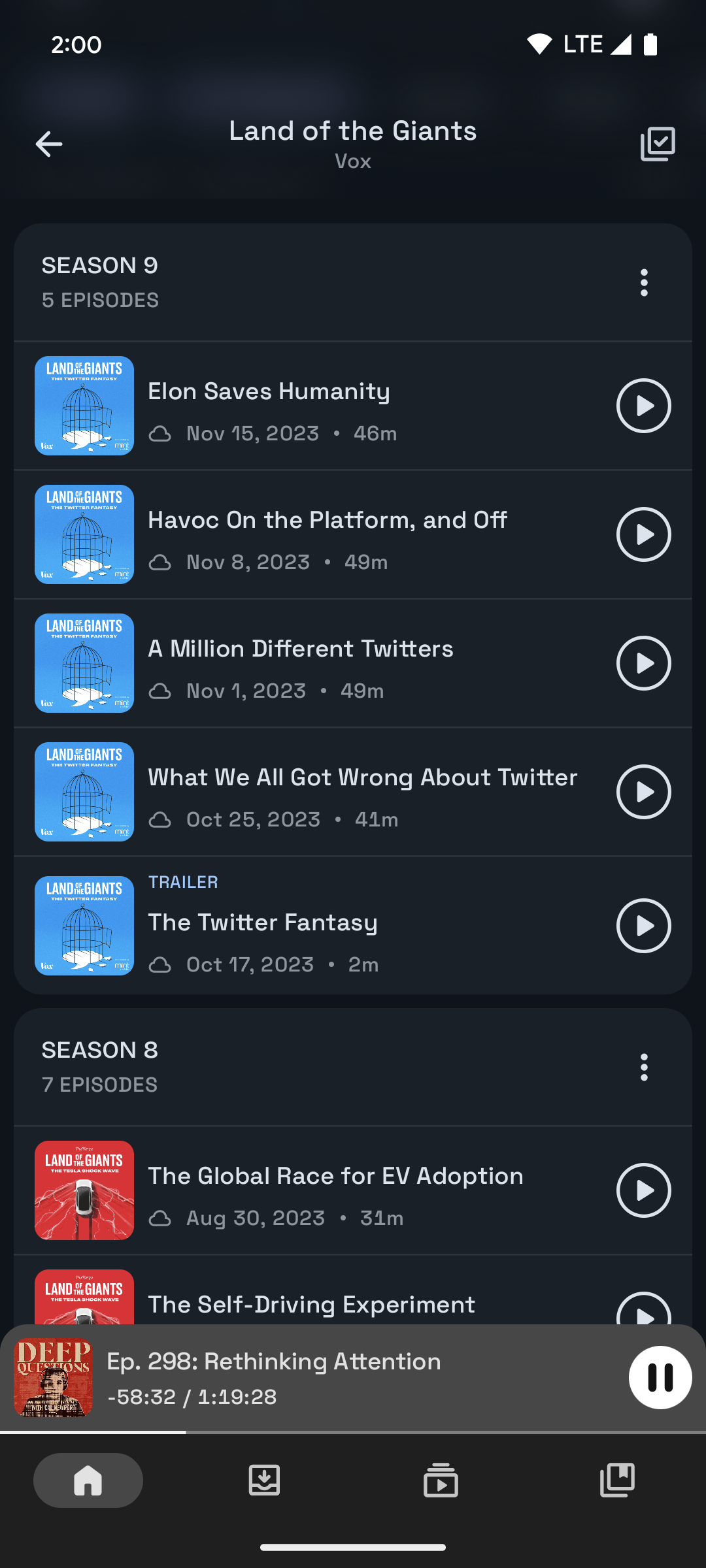Switch to the Downloads tab
706x1568 pixels.
click(265, 1480)
